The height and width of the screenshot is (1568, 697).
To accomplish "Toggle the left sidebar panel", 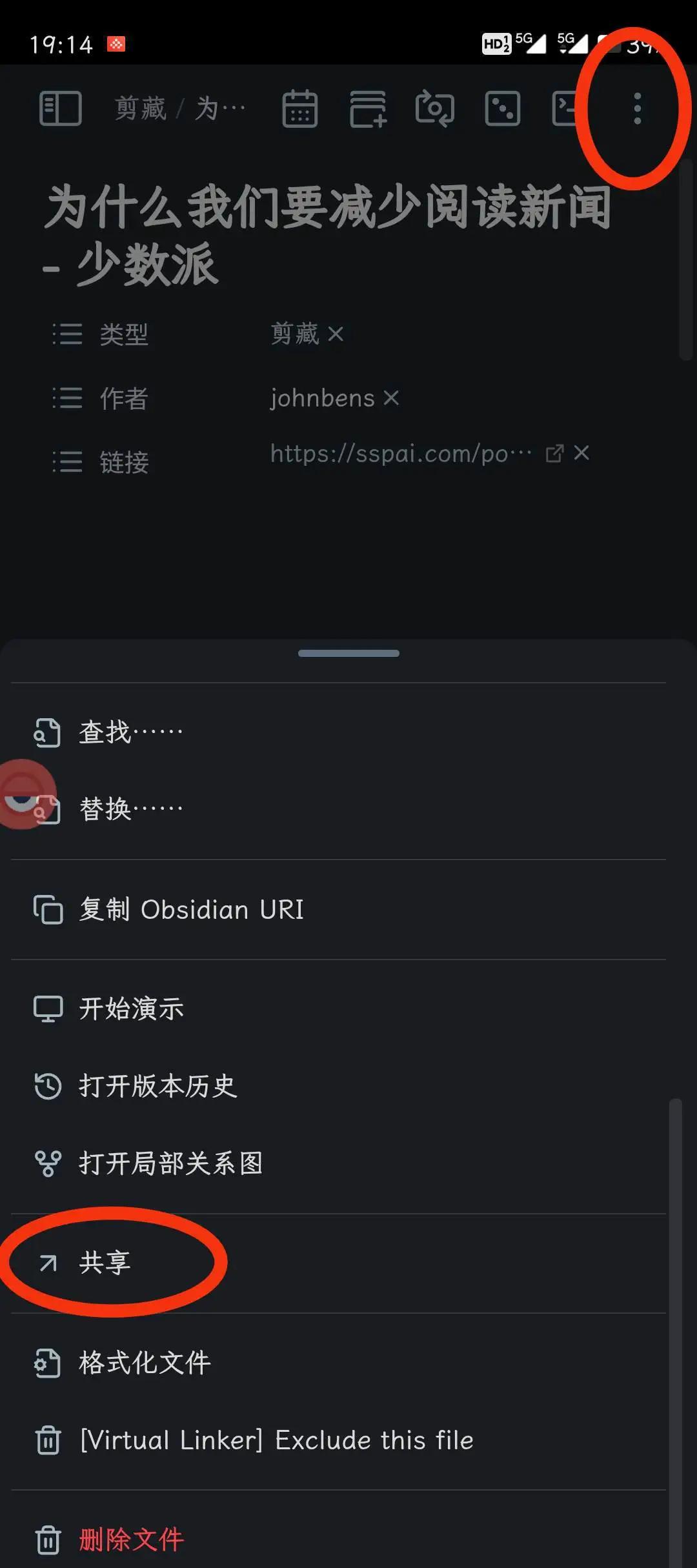I will pos(60,108).
